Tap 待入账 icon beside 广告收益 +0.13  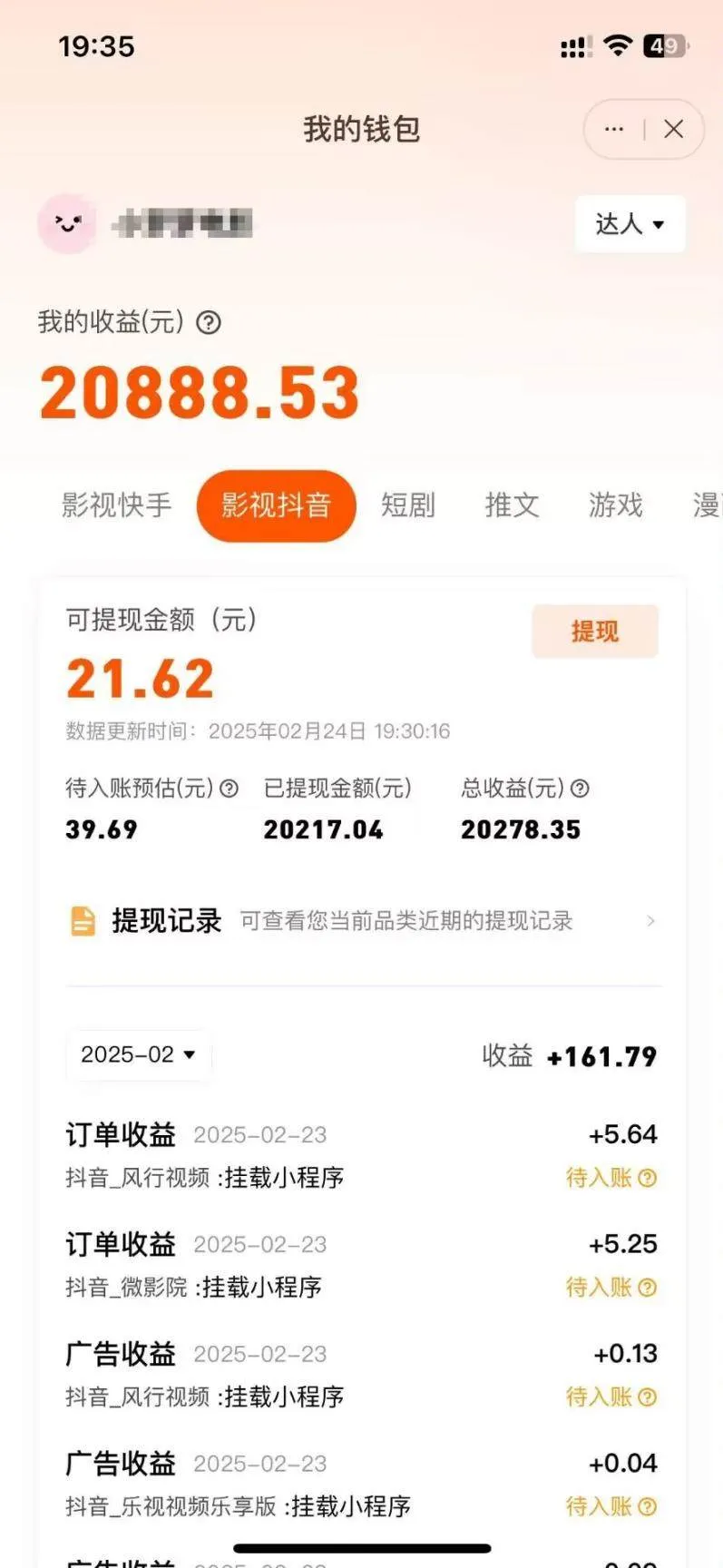[648, 1397]
